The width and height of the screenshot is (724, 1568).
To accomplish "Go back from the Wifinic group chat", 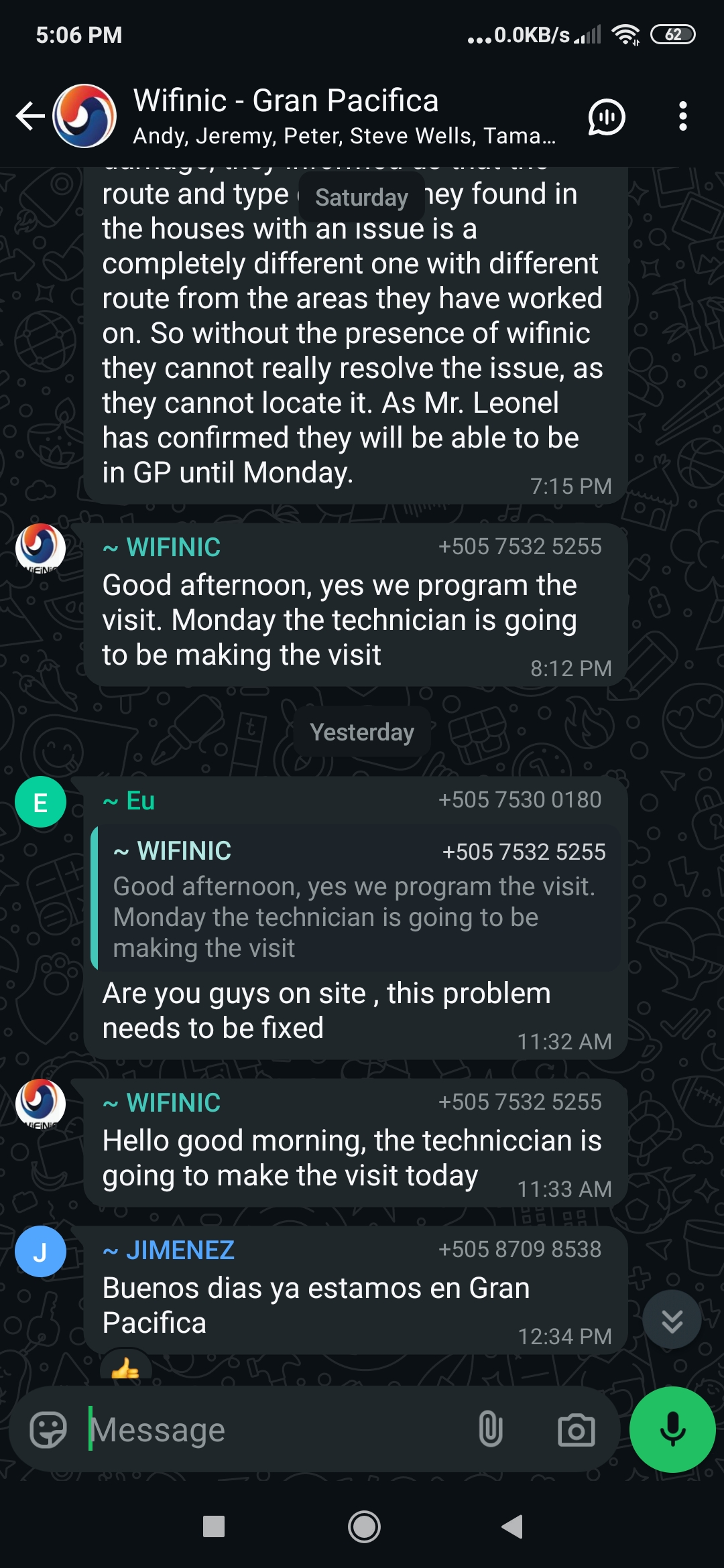I will 30,116.
